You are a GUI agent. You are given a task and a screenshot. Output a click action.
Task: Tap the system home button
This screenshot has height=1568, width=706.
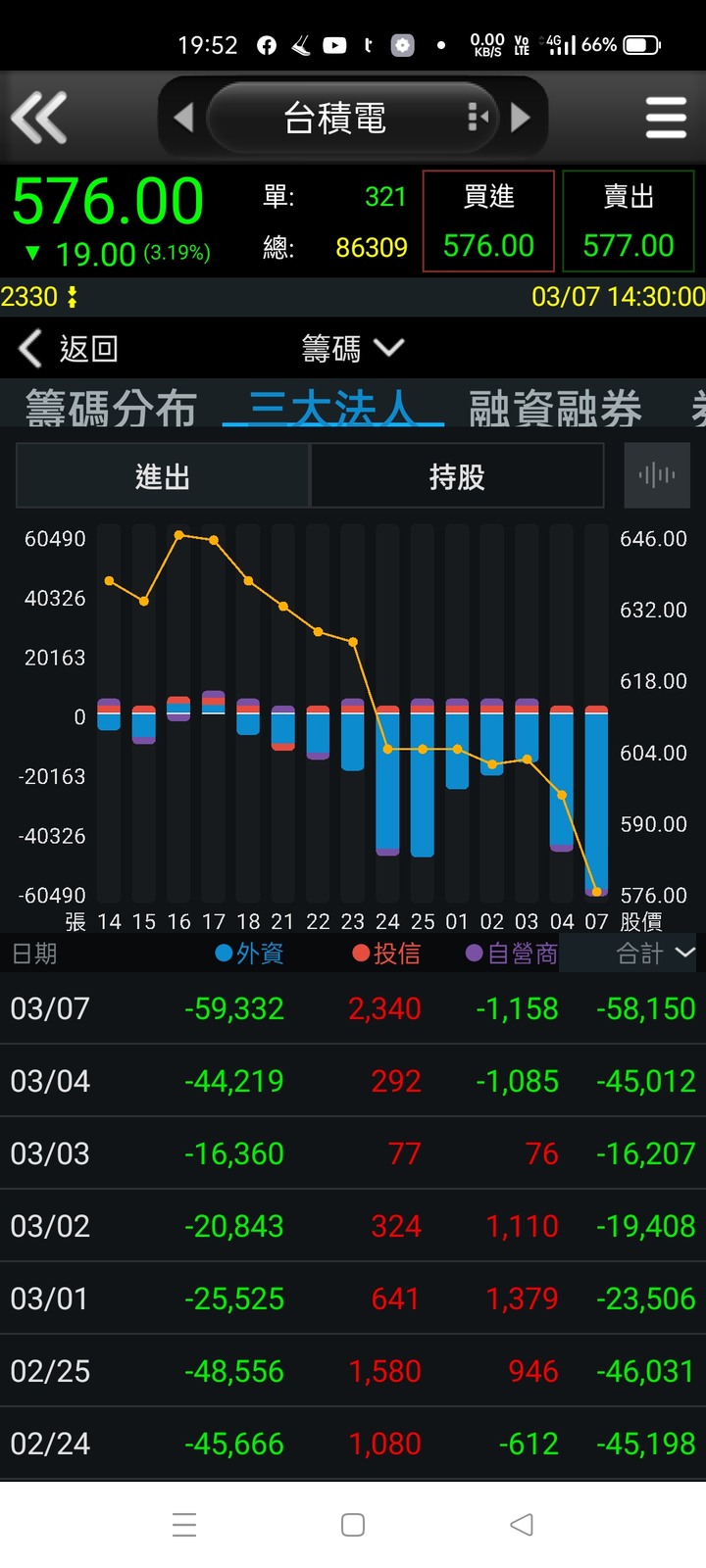(x=353, y=1525)
